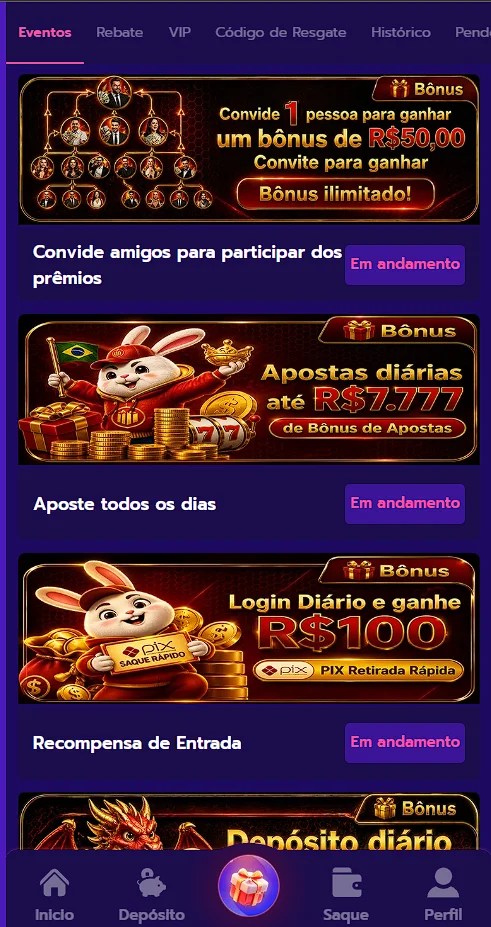Switch to the Rebate tab
The width and height of the screenshot is (491, 927).
(x=119, y=33)
